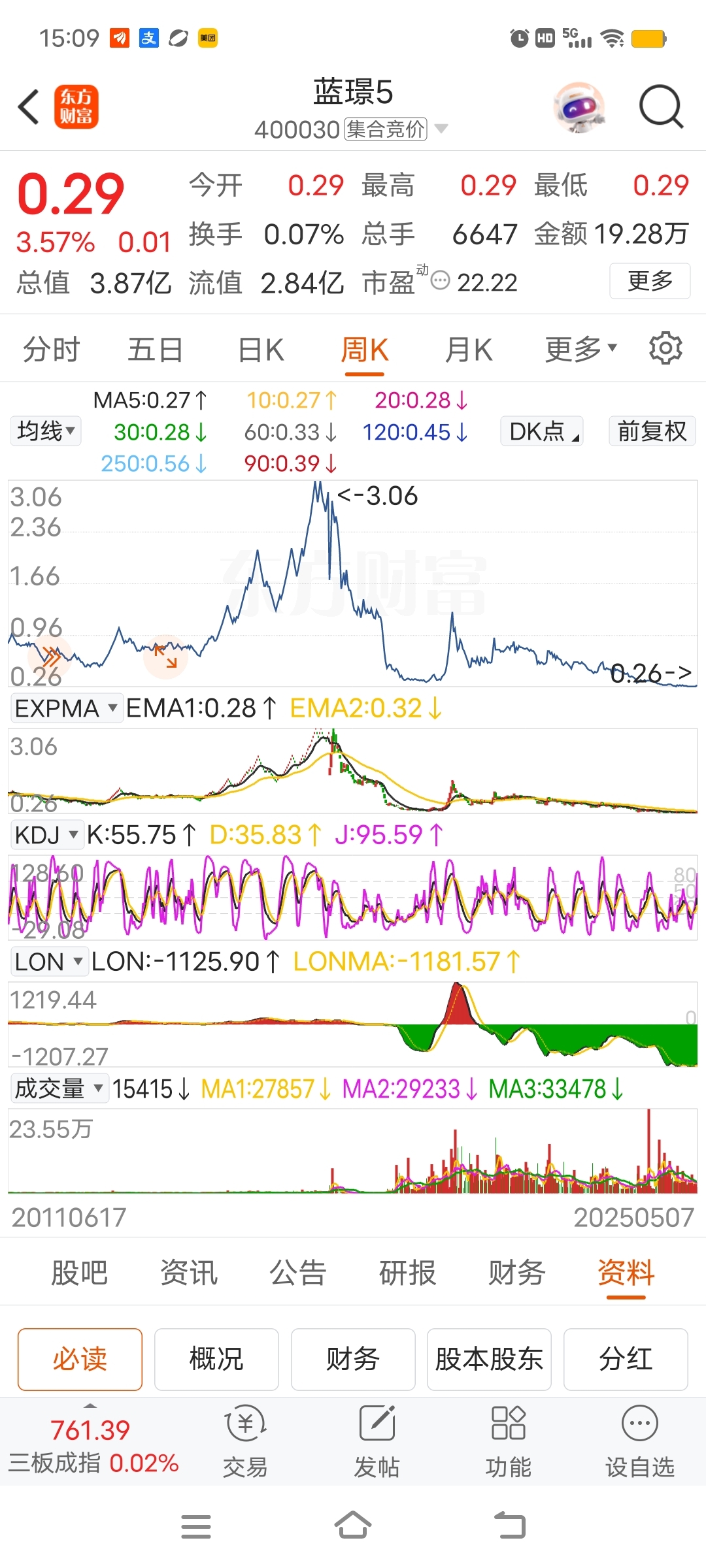This screenshot has height=1568, width=706.
Task: Switch to the 分时 chart tab
Action: pyautogui.click(x=51, y=350)
